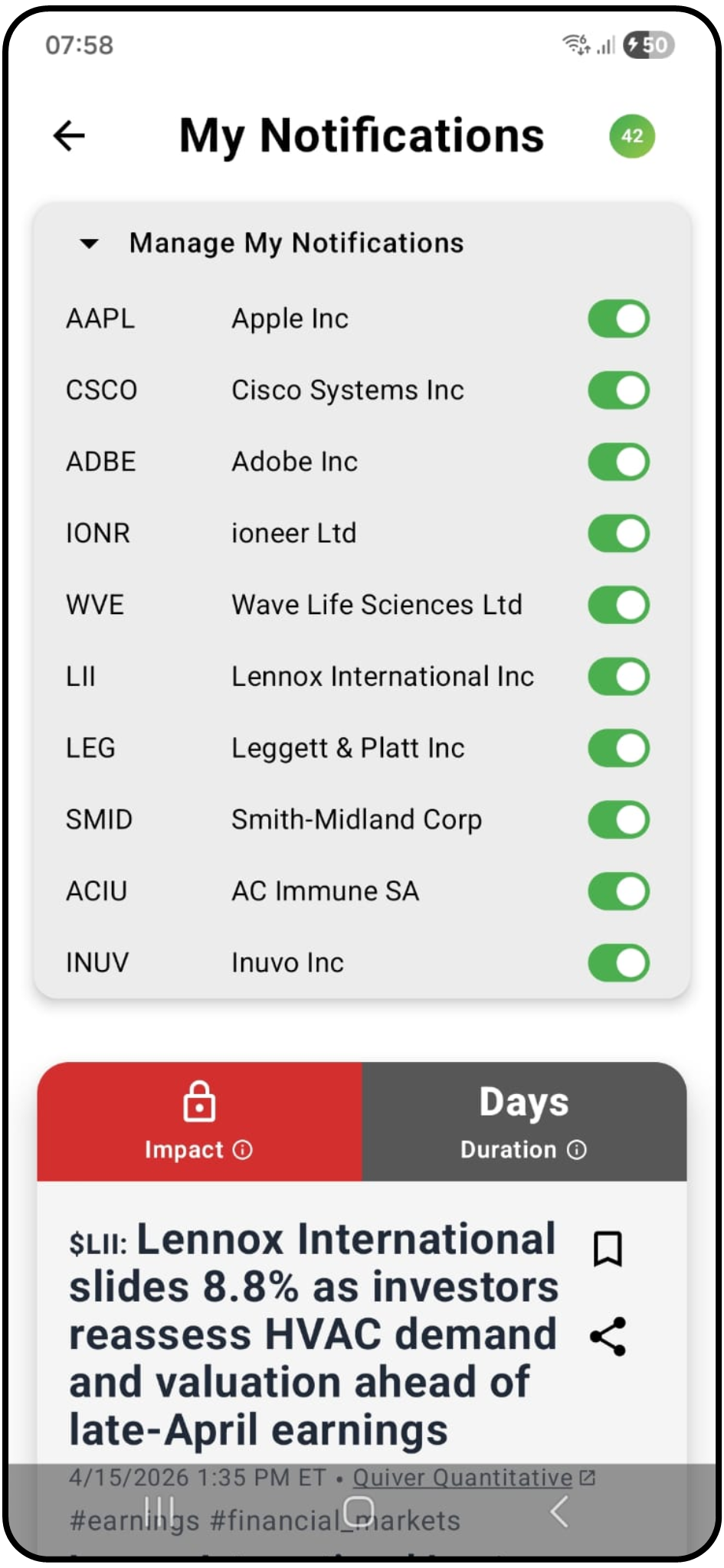Open the navigation back arrow
Viewport: 724px width, 1568px height.
point(68,135)
